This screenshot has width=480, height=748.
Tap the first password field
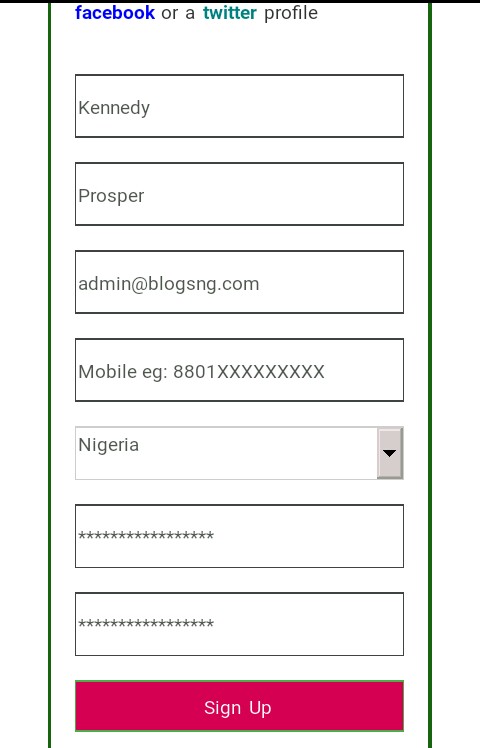[240, 536]
